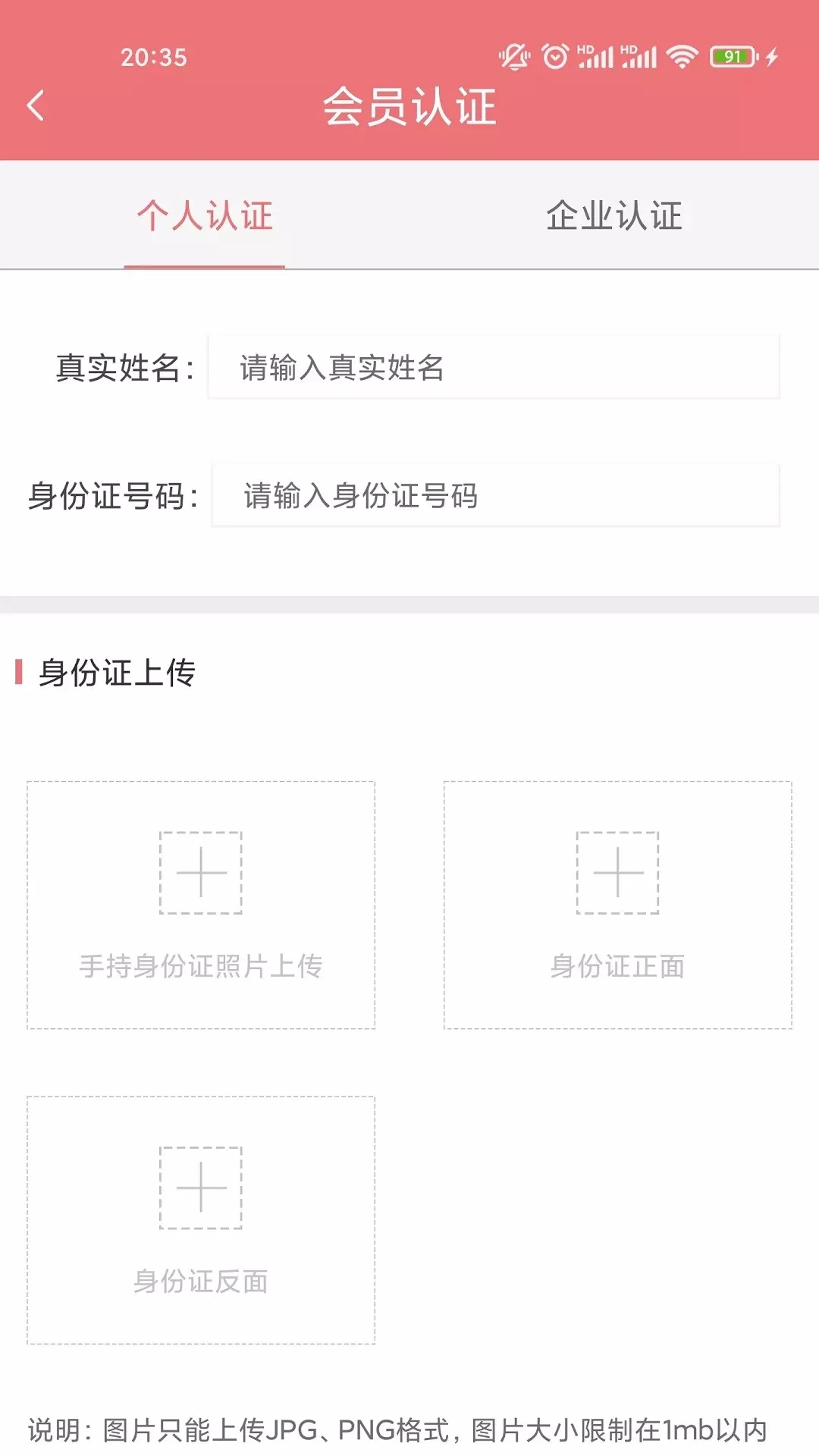The height and width of the screenshot is (1456, 819).
Task: Upload 手持身份证照片
Action: click(x=201, y=904)
